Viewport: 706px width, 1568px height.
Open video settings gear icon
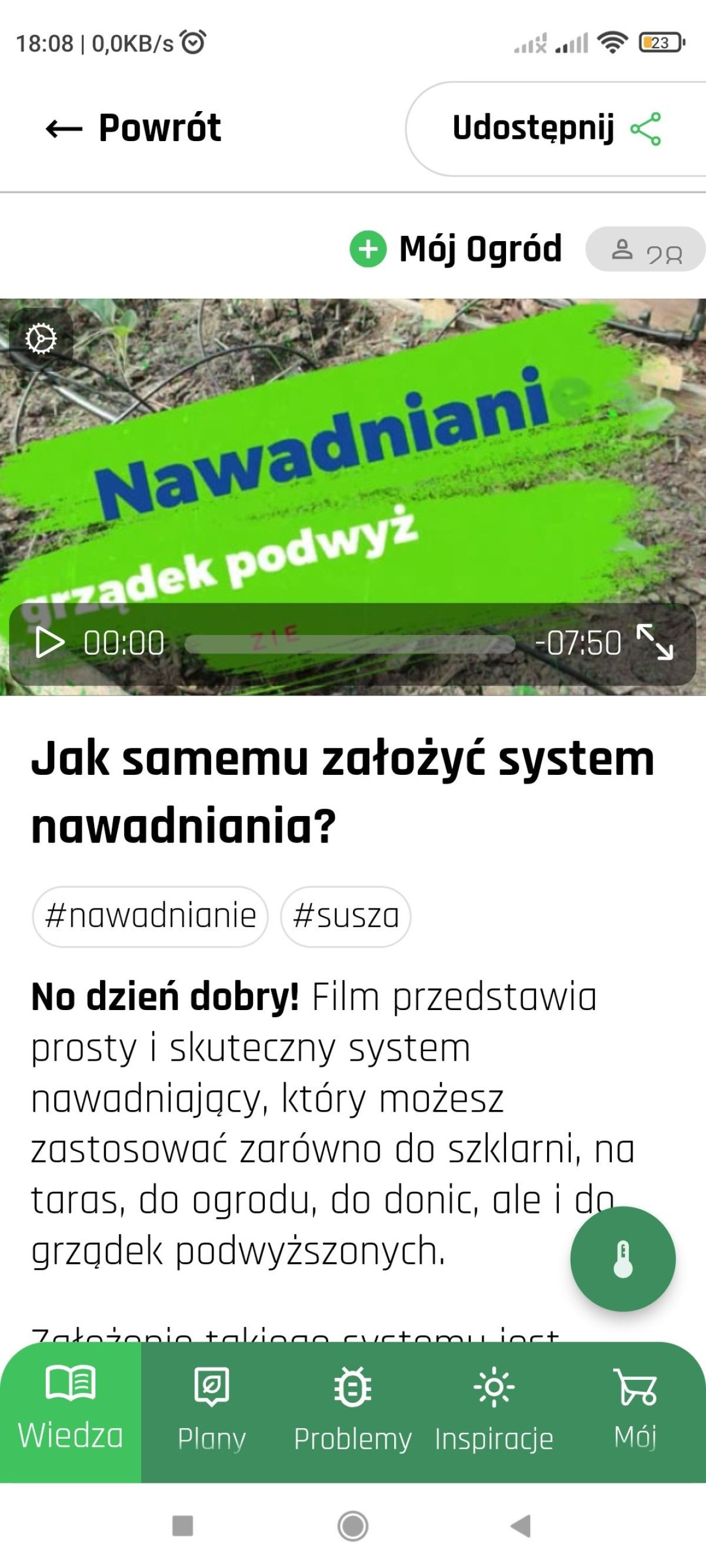tap(41, 339)
